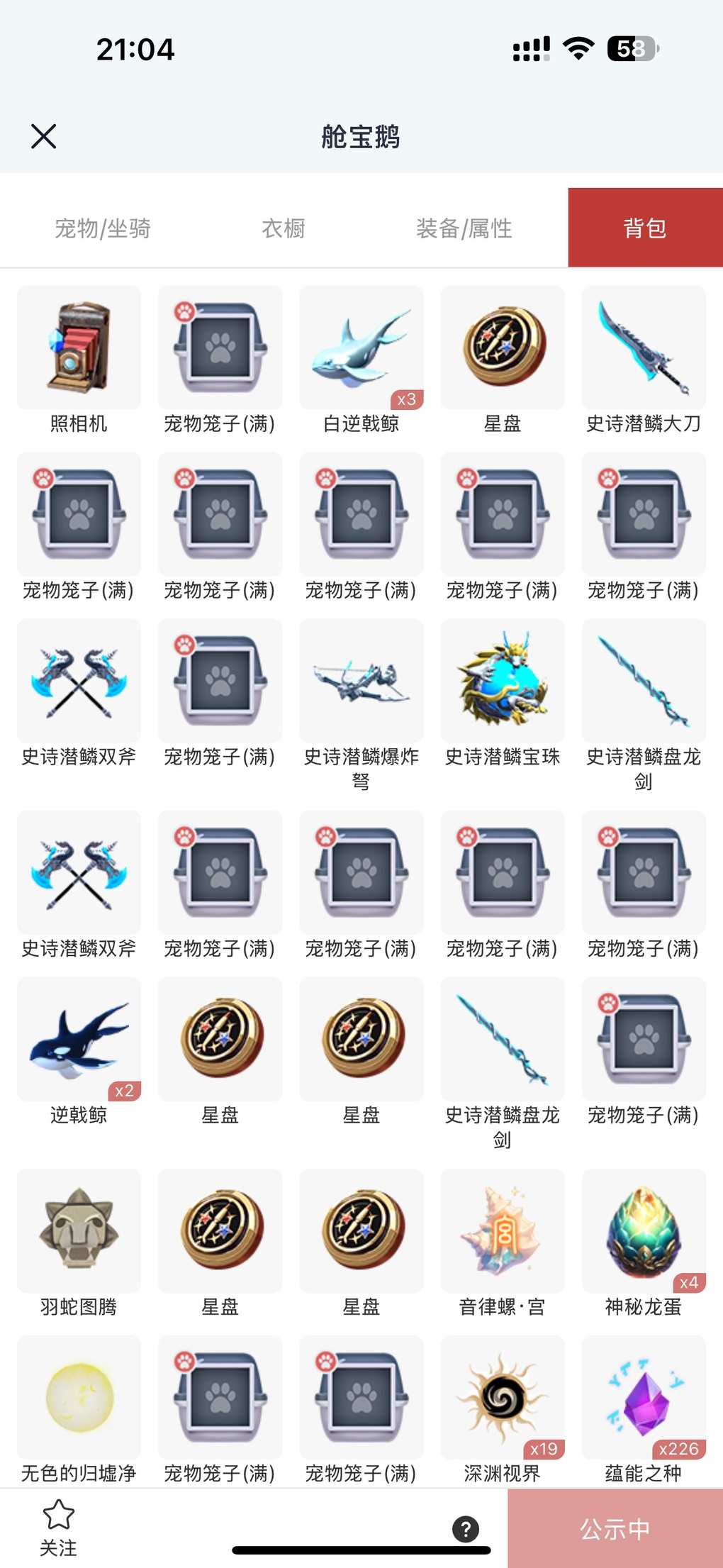
Task: View the 史诗潜鳞宝珠 item
Action: click(503, 682)
